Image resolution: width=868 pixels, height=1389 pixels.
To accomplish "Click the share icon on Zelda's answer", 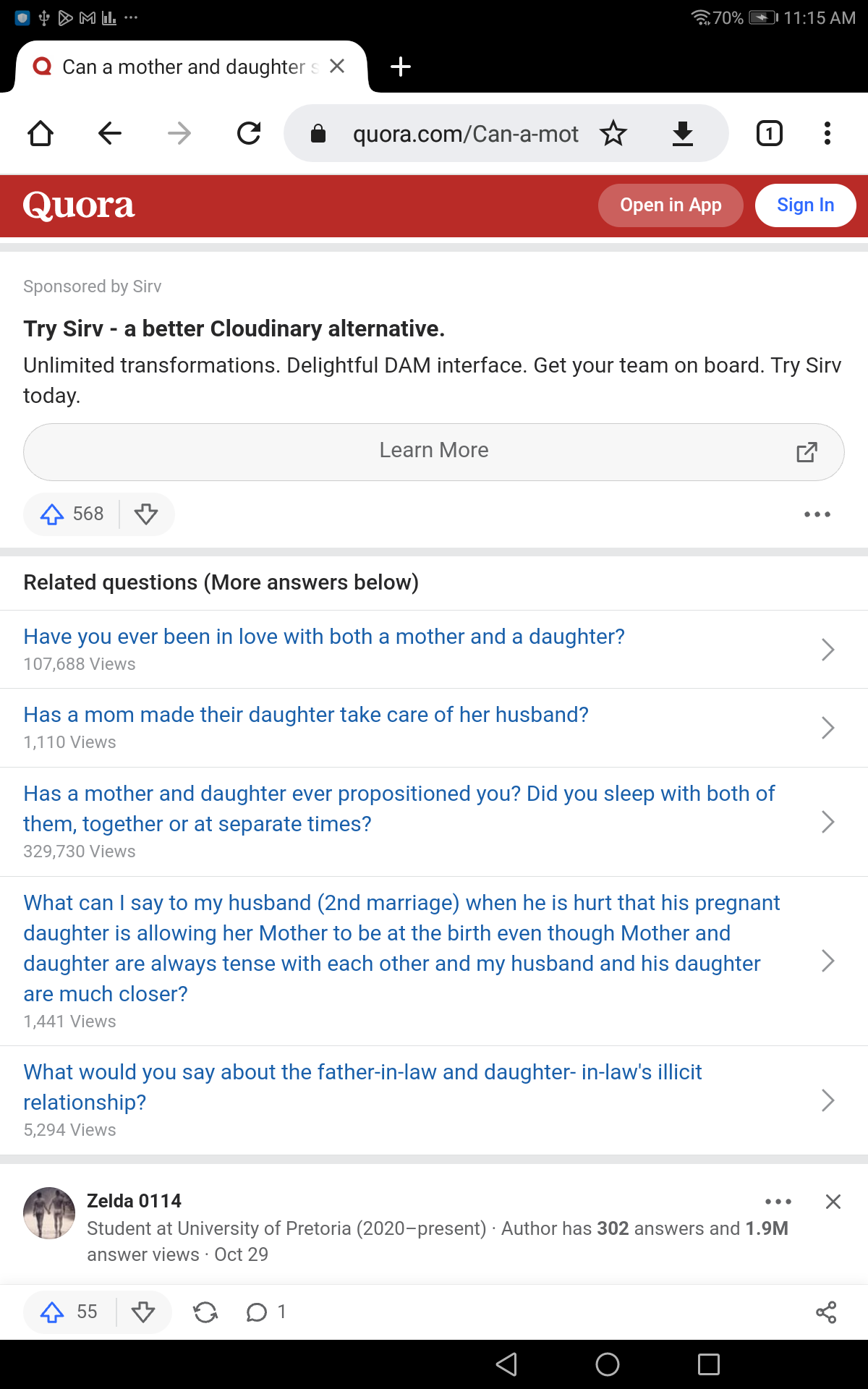I will click(x=827, y=1312).
